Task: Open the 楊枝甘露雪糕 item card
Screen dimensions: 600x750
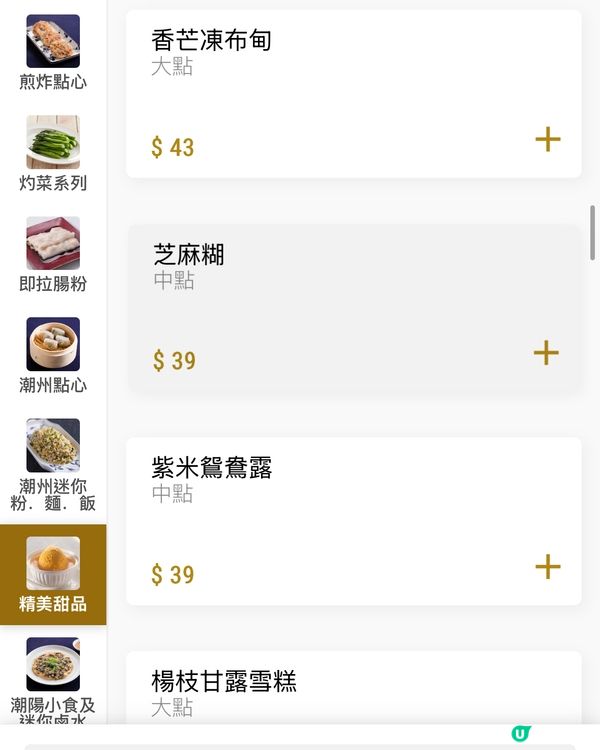Action: pos(353,689)
